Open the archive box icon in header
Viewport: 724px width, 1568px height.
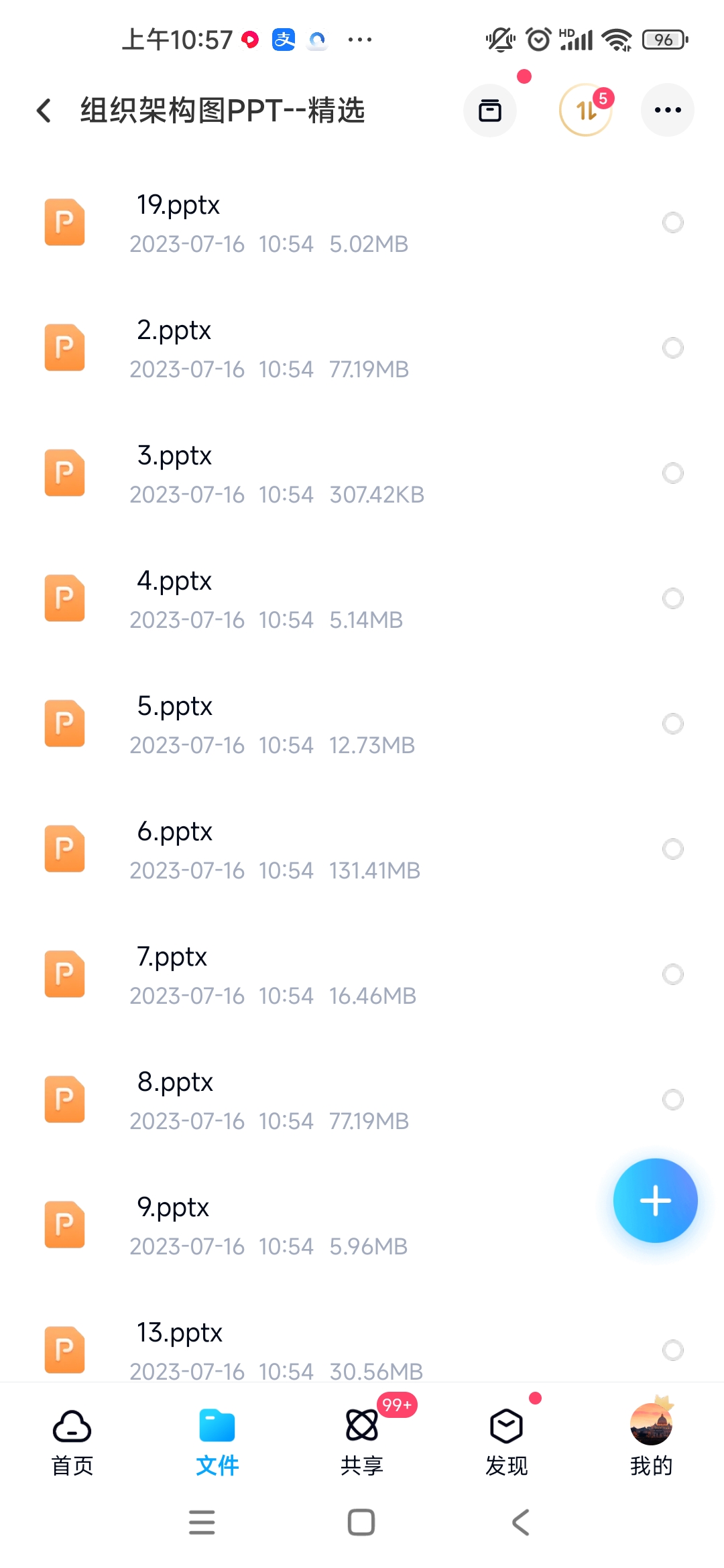tap(490, 111)
